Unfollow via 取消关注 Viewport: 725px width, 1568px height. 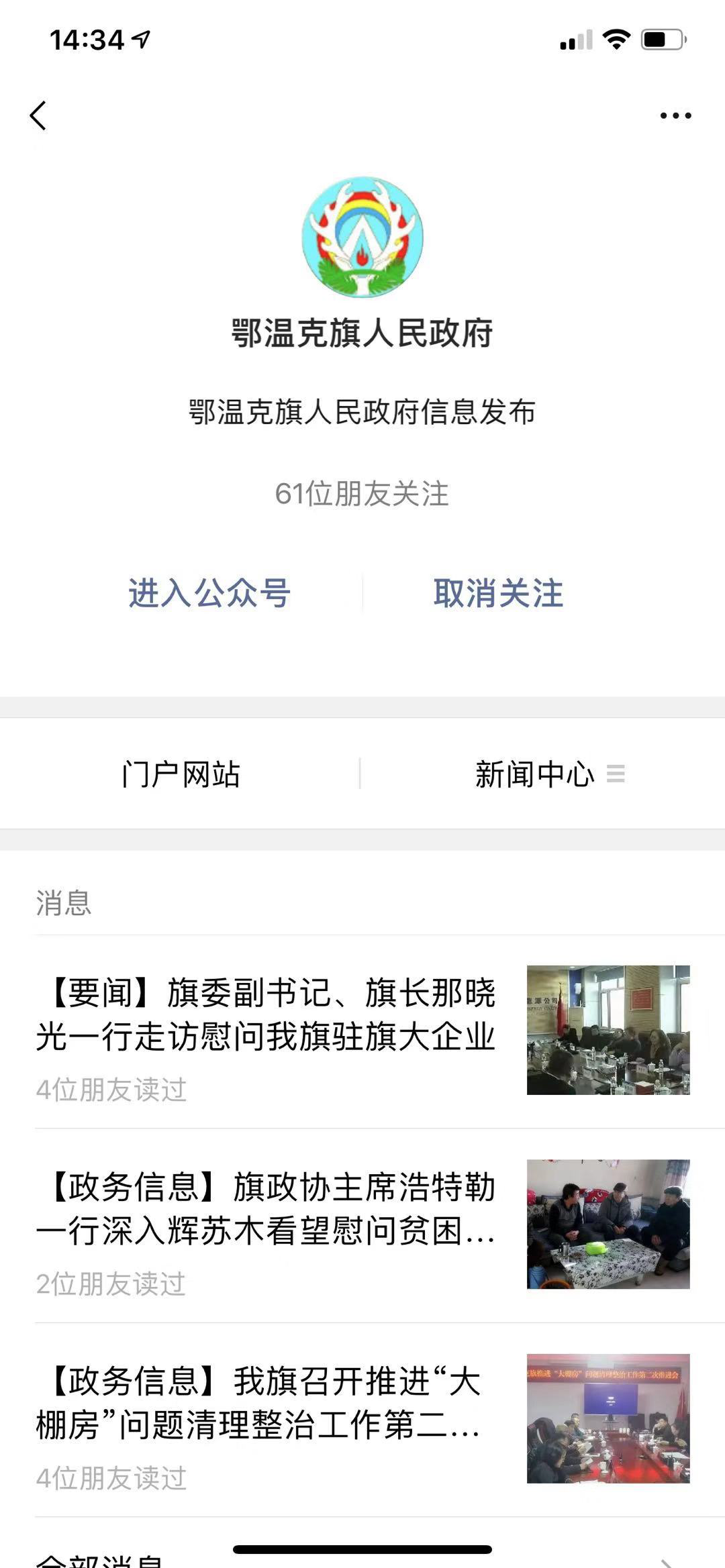(x=498, y=593)
